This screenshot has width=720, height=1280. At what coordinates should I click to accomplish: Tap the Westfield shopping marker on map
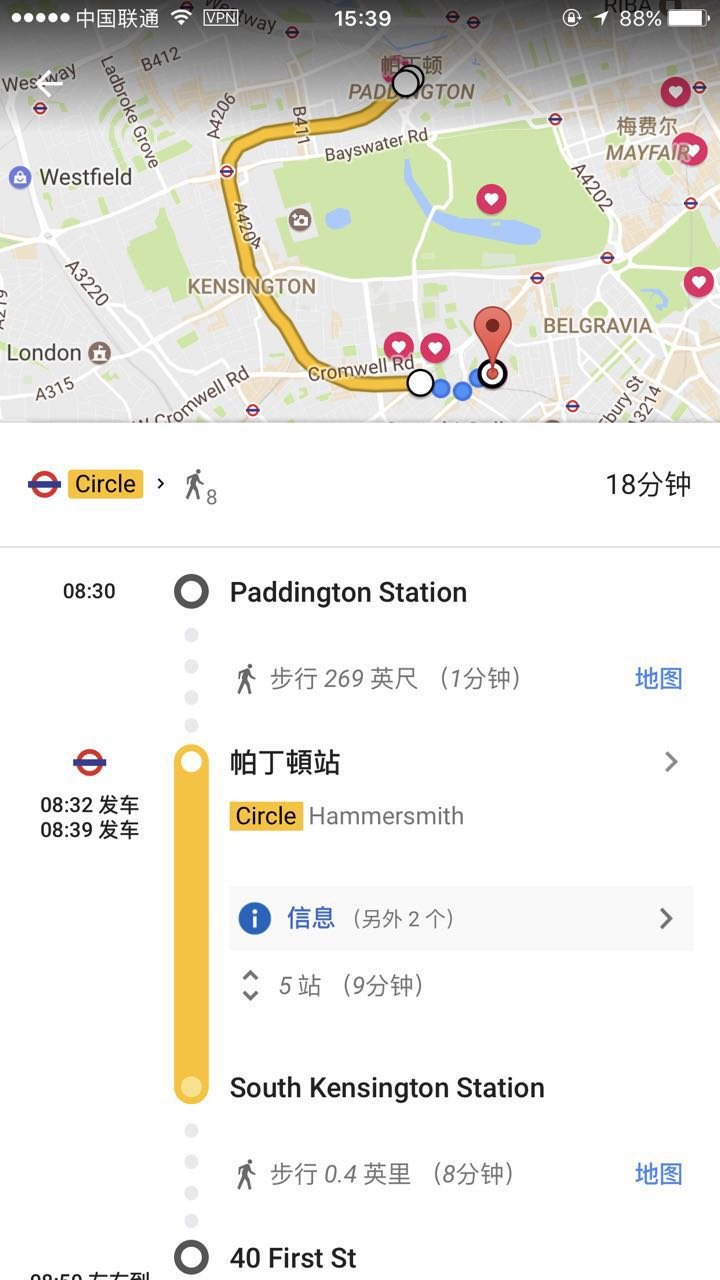[20, 178]
